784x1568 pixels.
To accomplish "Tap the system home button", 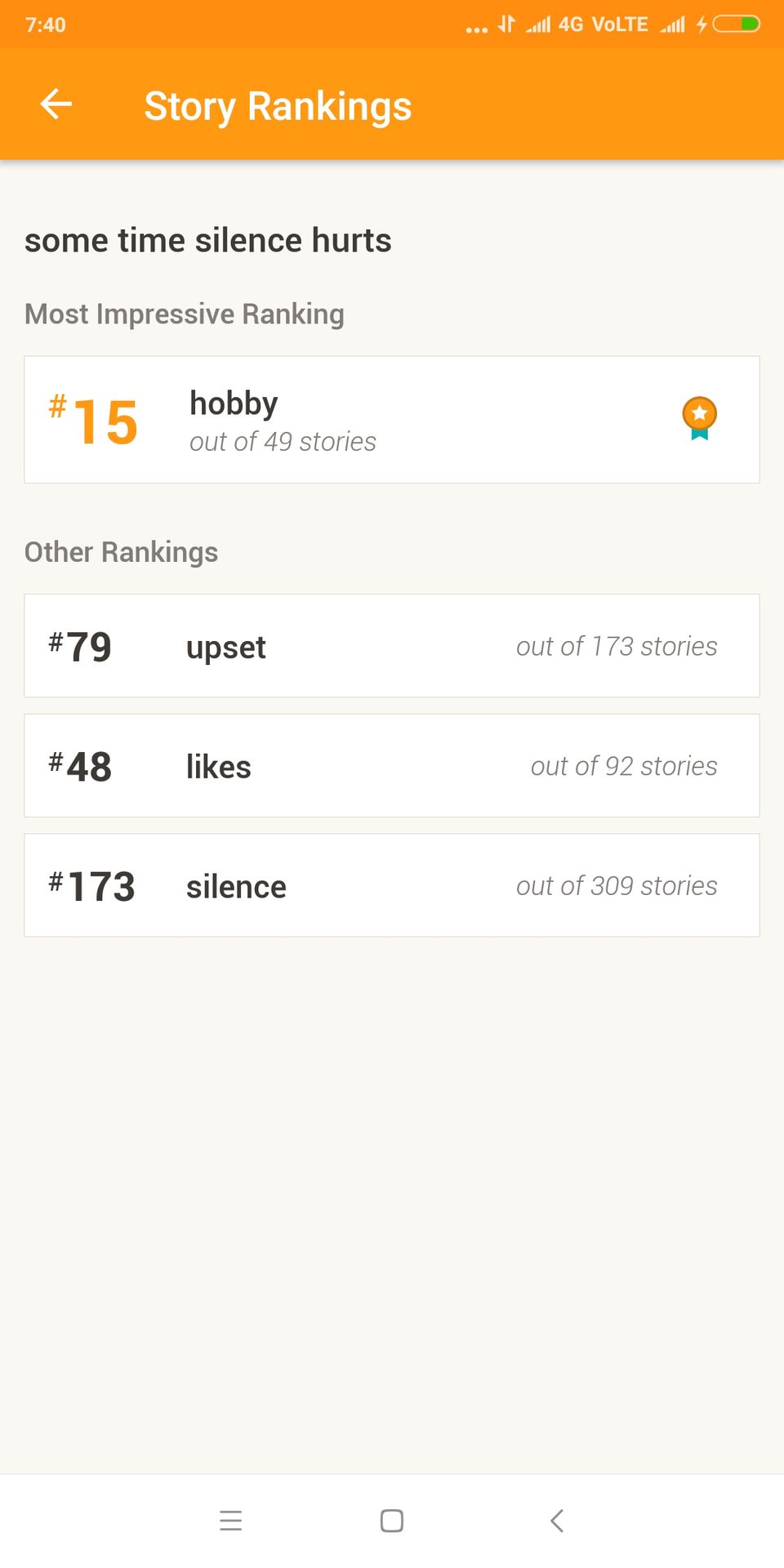I will (x=392, y=1521).
